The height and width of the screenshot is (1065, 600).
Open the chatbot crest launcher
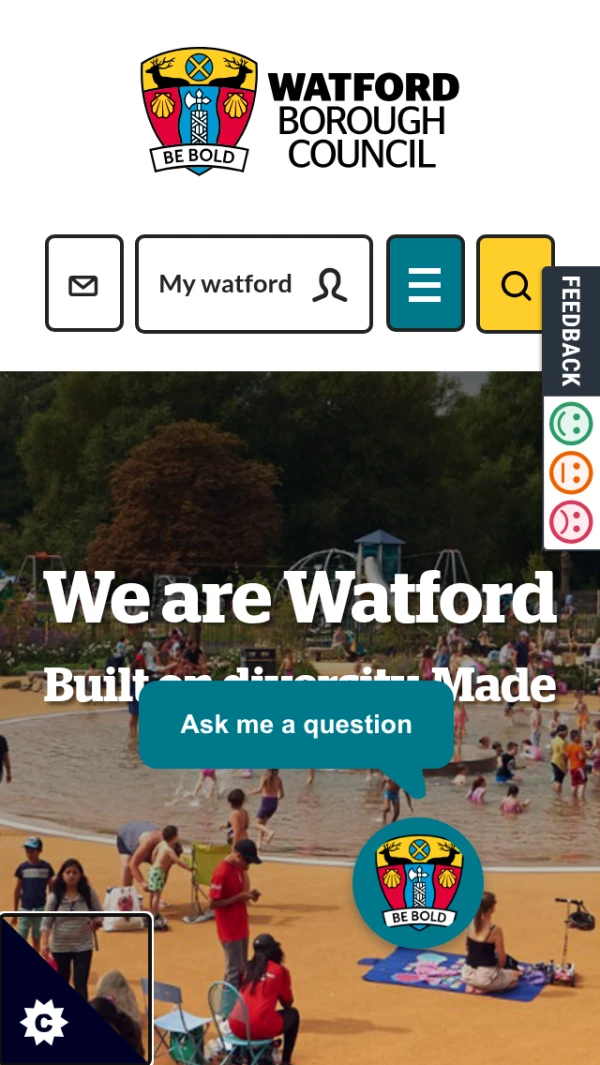click(x=419, y=883)
